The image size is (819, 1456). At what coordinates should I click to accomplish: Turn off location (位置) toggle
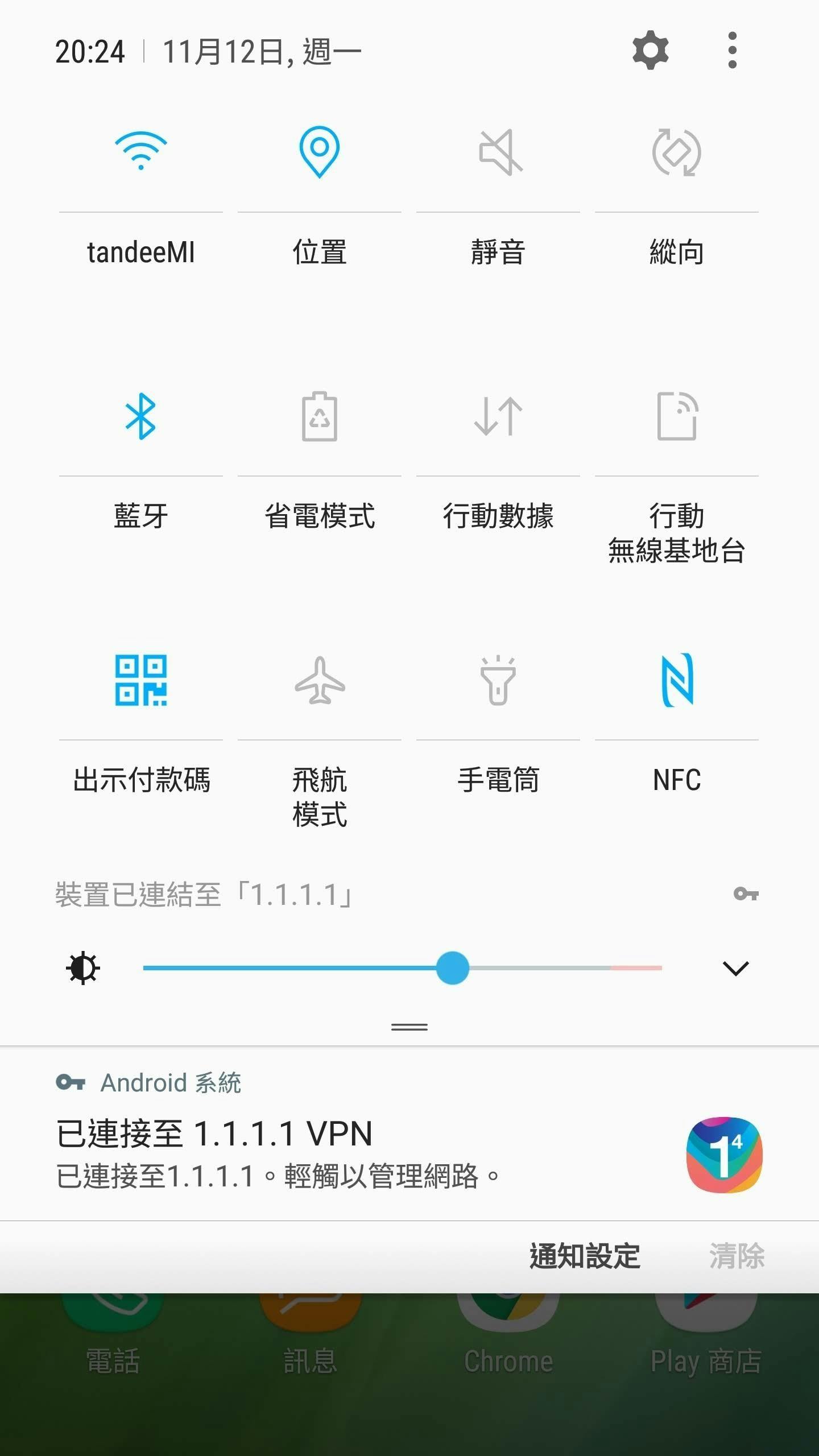319,151
